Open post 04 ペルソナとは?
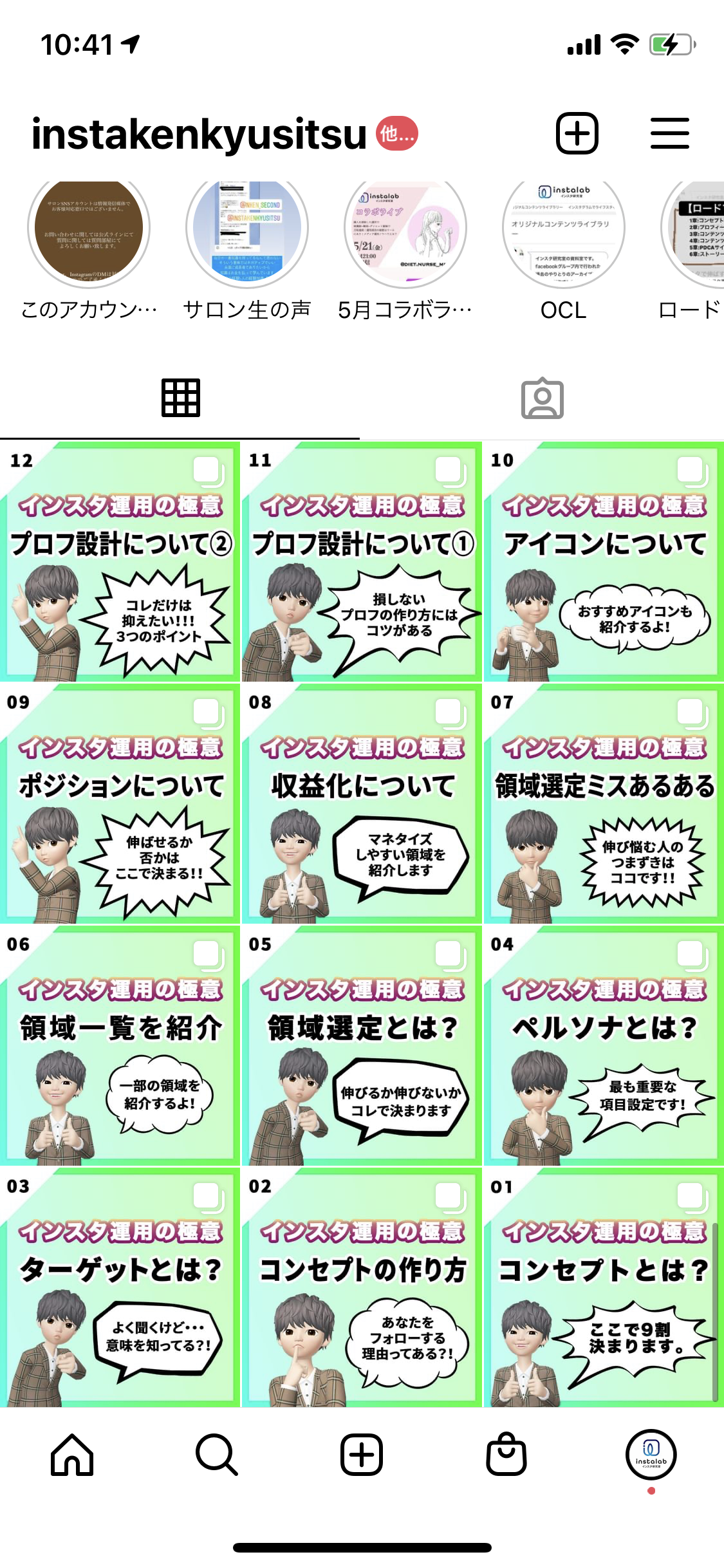The image size is (724, 1568). point(604,1046)
